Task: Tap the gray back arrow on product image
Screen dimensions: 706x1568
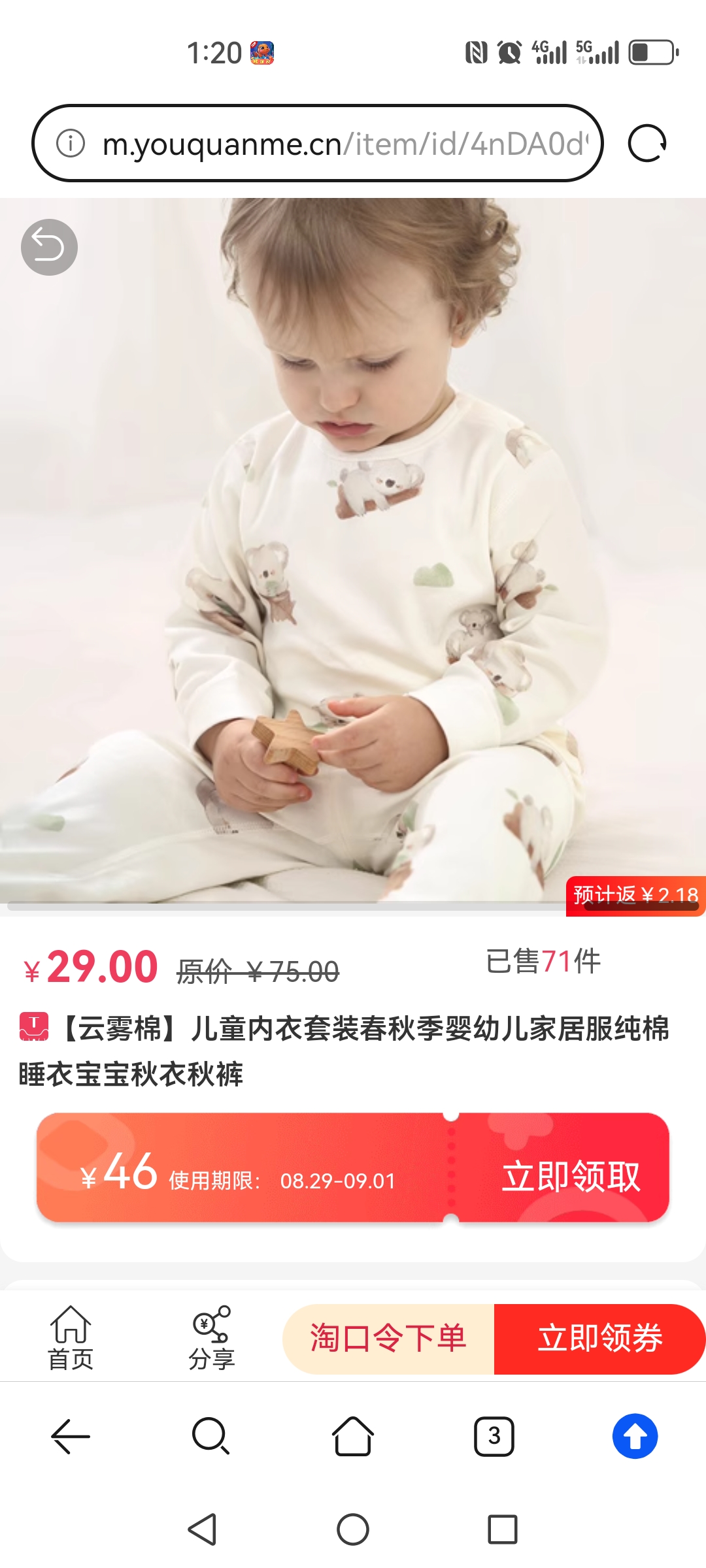Action: (x=49, y=247)
